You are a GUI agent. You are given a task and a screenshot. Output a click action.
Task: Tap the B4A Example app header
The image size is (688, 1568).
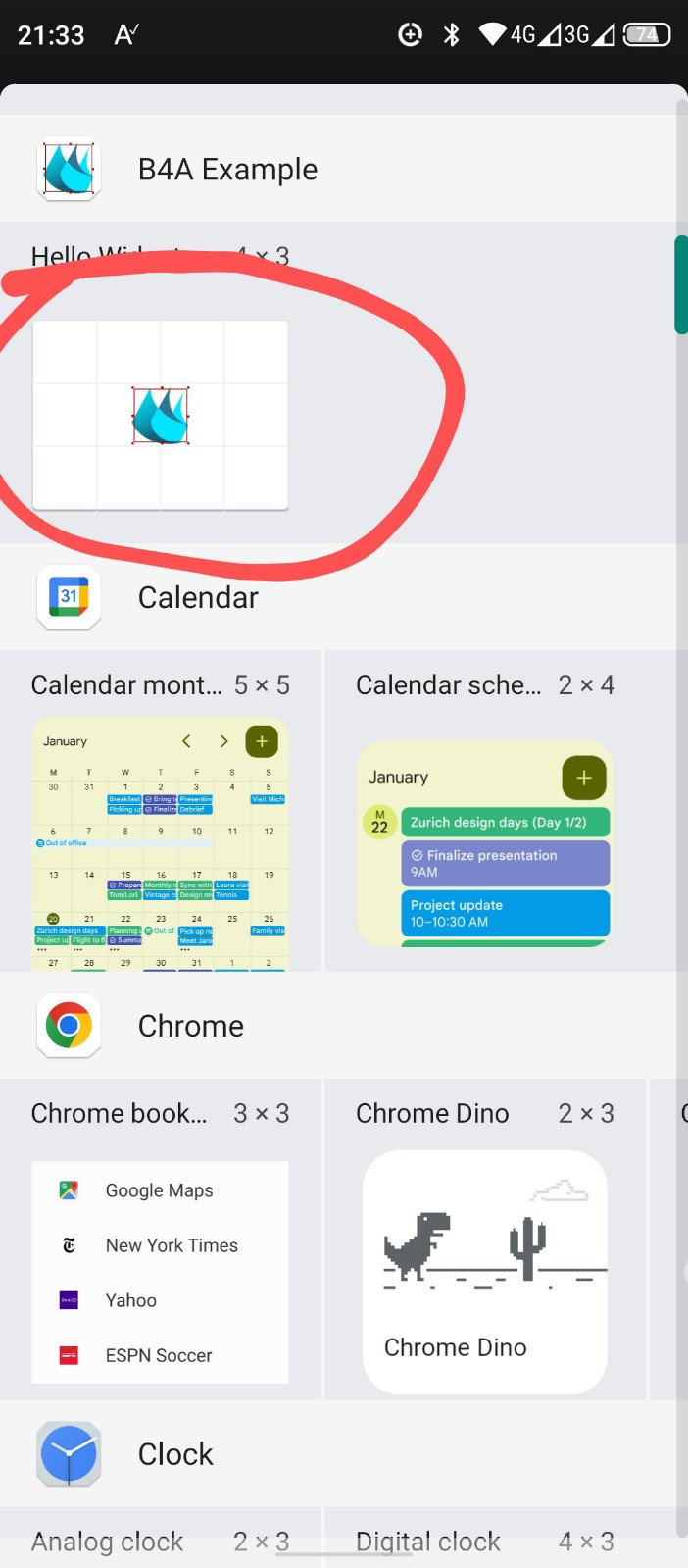coord(227,170)
